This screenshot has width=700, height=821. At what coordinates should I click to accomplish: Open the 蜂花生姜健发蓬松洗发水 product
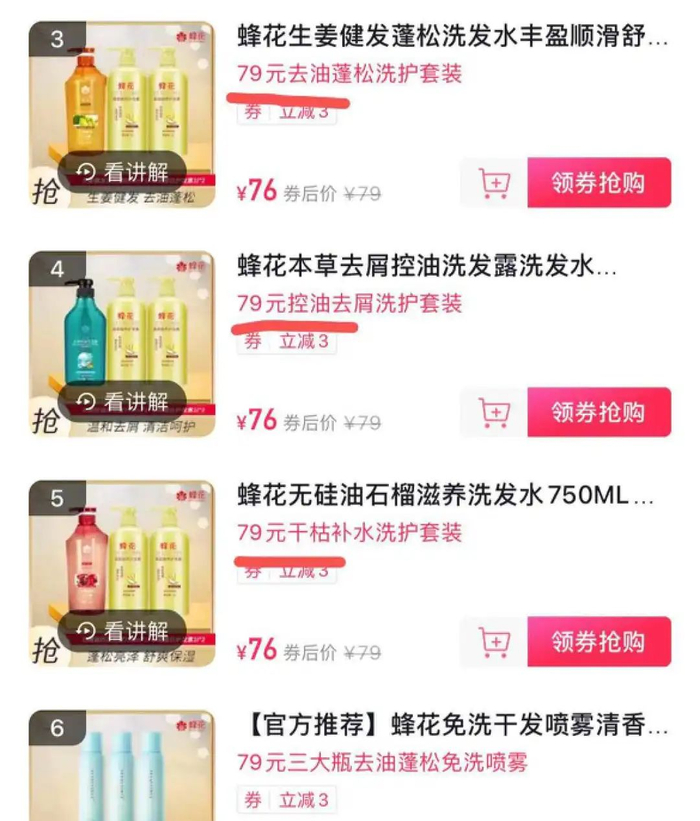[x=452, y=37]
